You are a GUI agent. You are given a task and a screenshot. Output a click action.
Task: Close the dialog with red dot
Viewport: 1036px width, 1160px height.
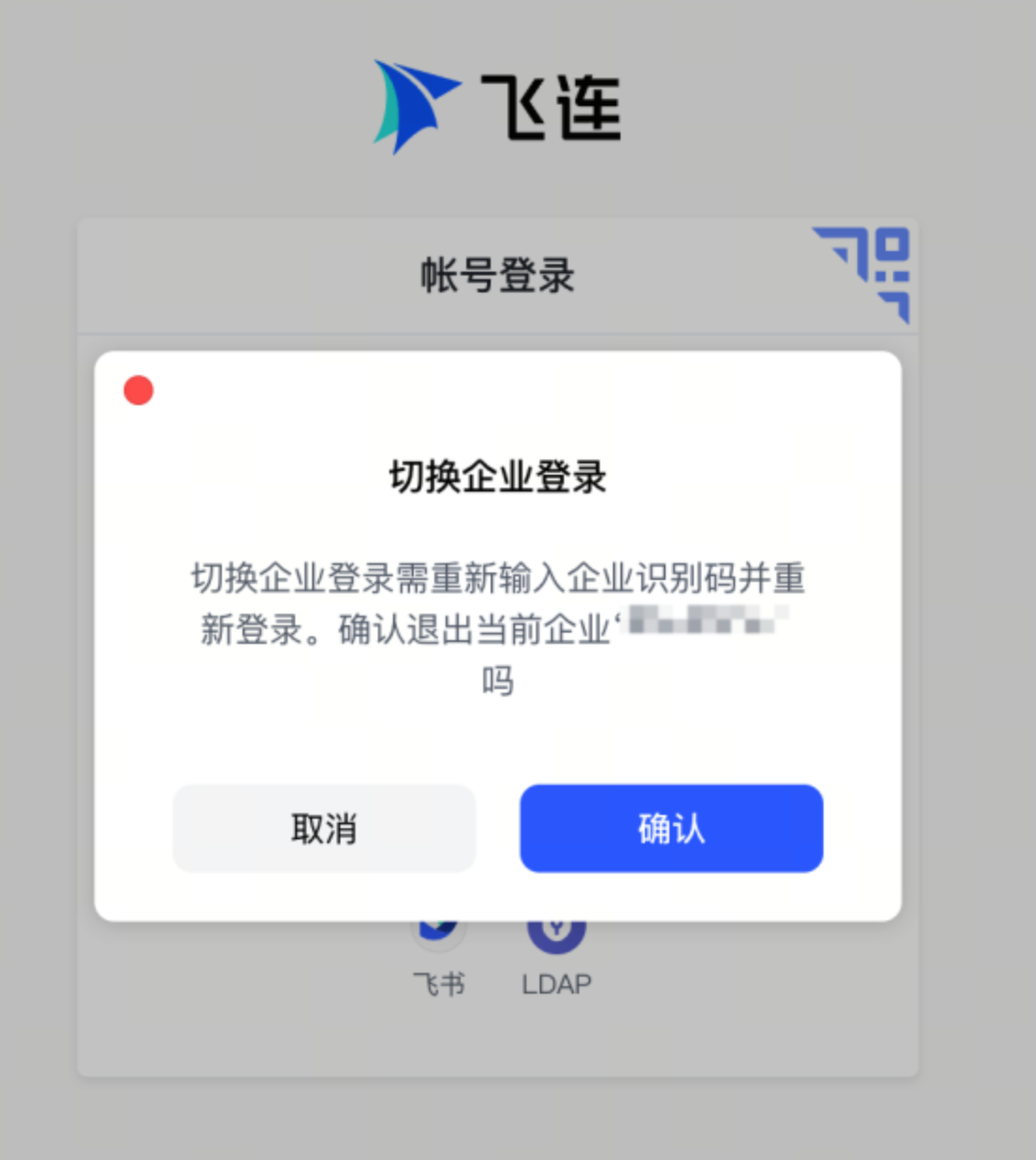tap(138, 390)
